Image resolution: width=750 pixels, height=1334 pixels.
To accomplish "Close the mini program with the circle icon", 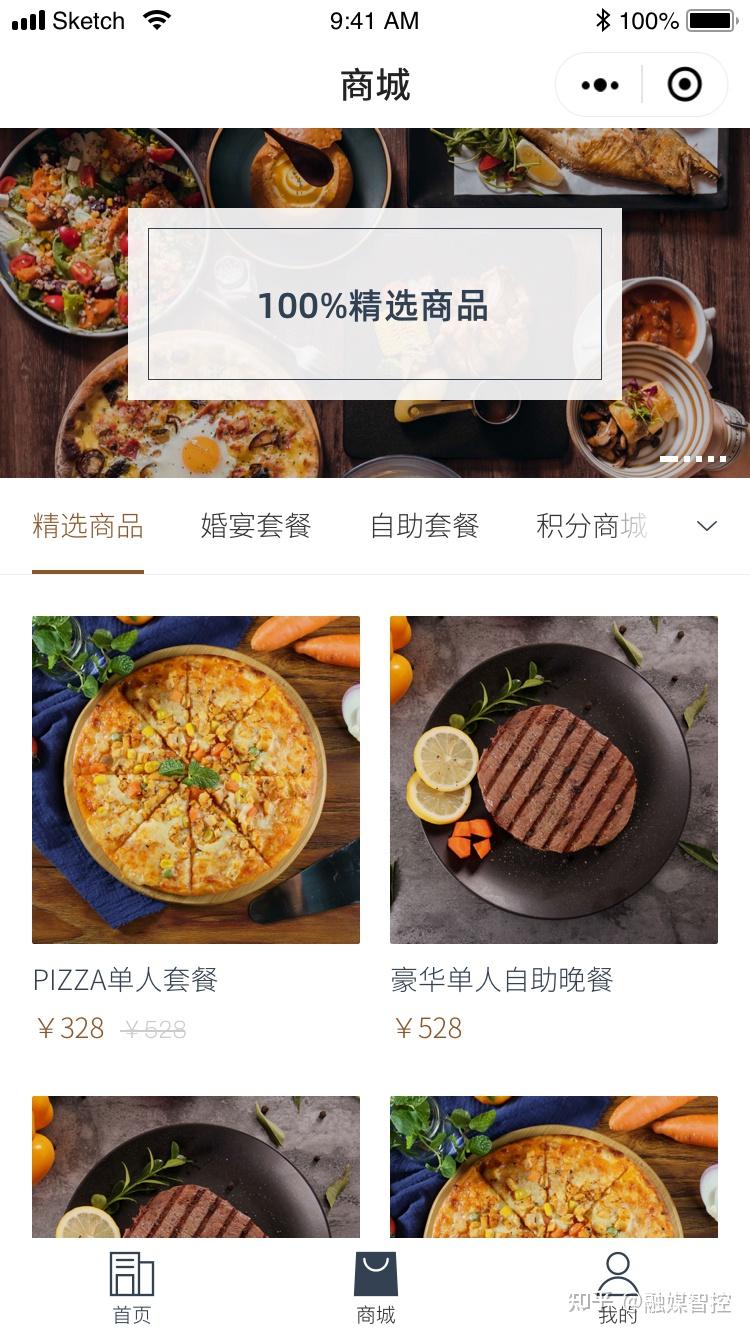I will point(685,85).
